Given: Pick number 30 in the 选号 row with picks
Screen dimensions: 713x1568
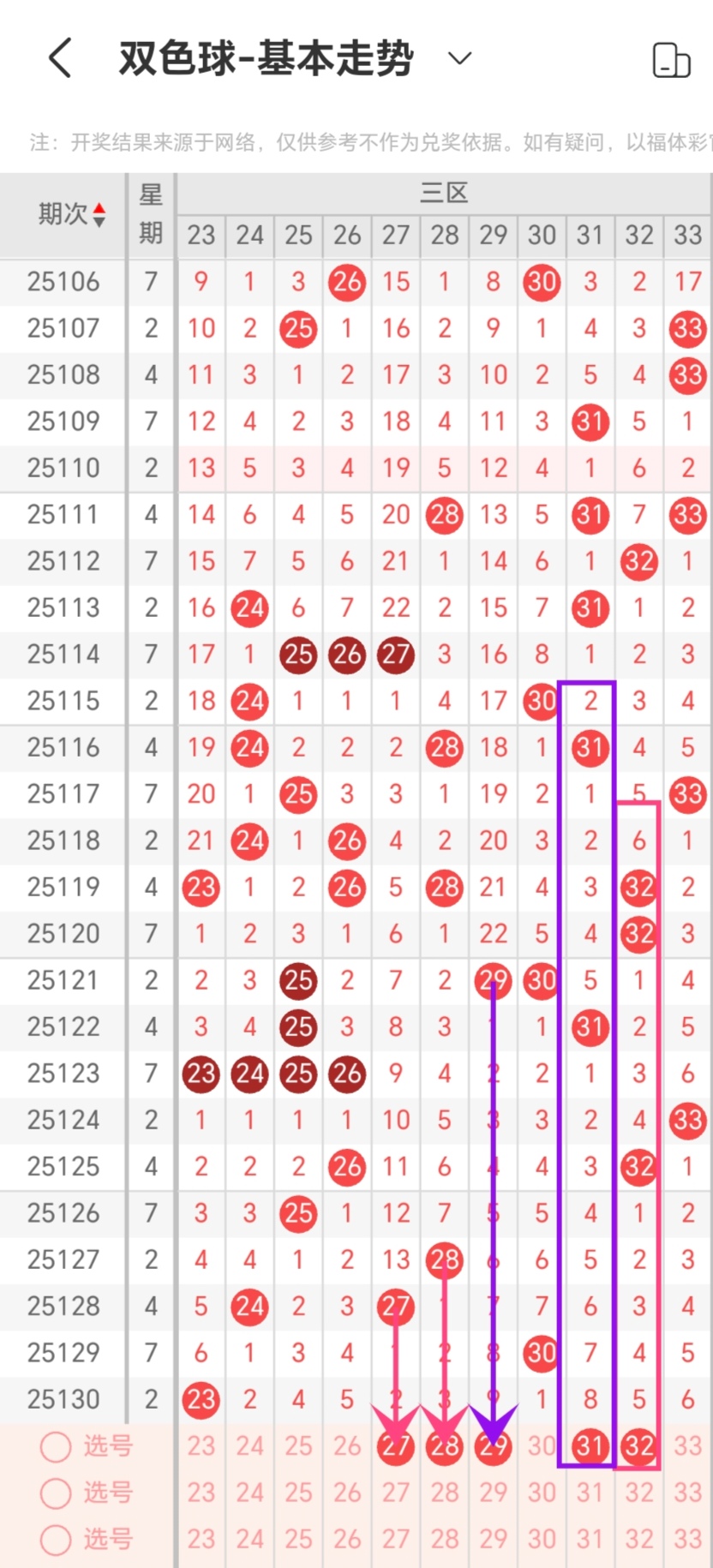Looking at the screenshot, I should pyautogui.click(x=542, y=1446).
